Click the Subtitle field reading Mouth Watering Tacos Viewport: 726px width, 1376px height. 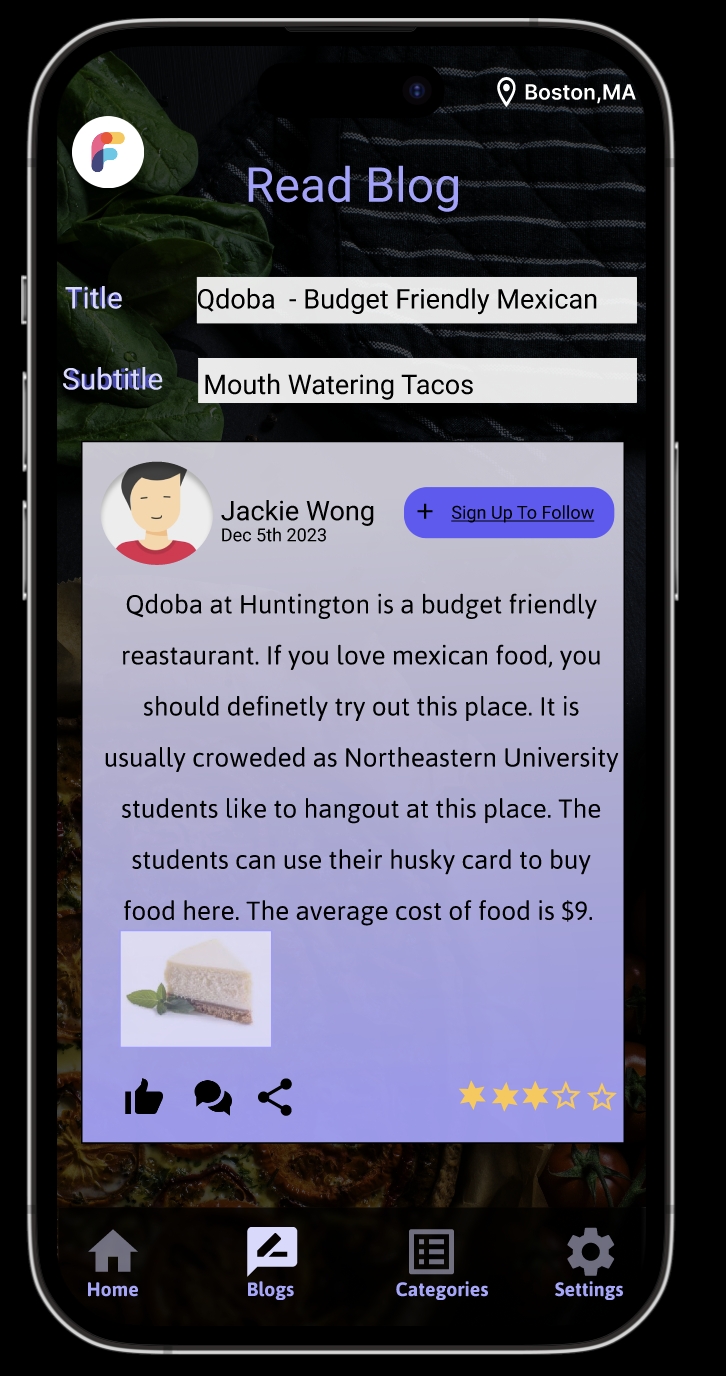[415, 380]
